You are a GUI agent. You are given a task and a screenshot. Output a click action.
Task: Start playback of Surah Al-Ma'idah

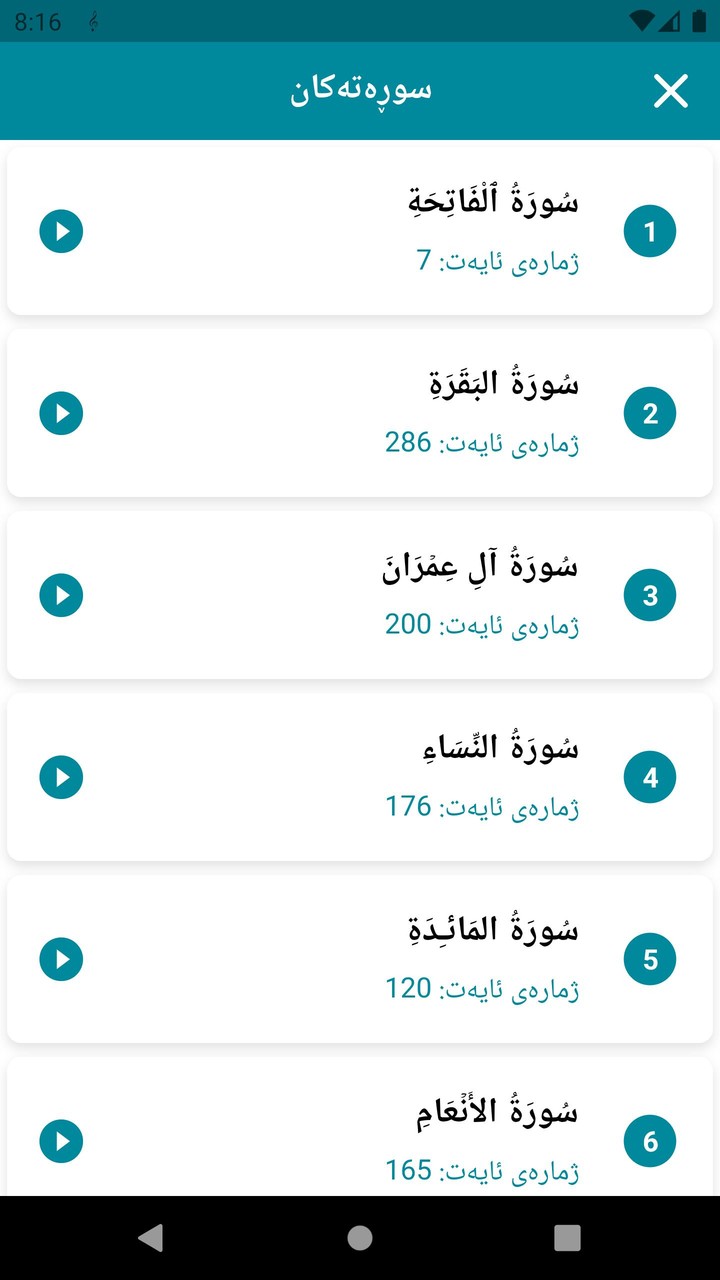click(61, 958)
